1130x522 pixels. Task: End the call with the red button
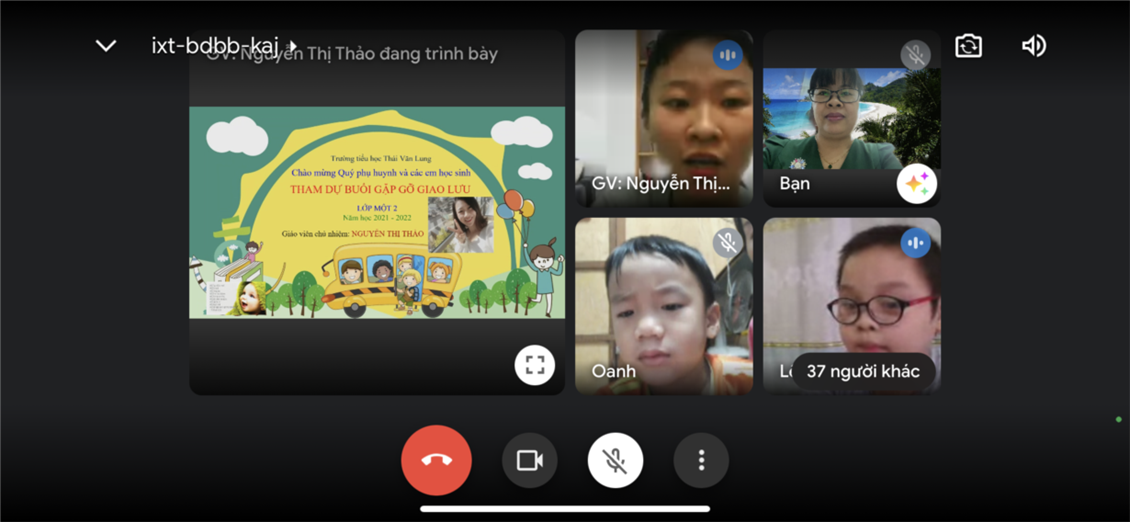point(436,460)
